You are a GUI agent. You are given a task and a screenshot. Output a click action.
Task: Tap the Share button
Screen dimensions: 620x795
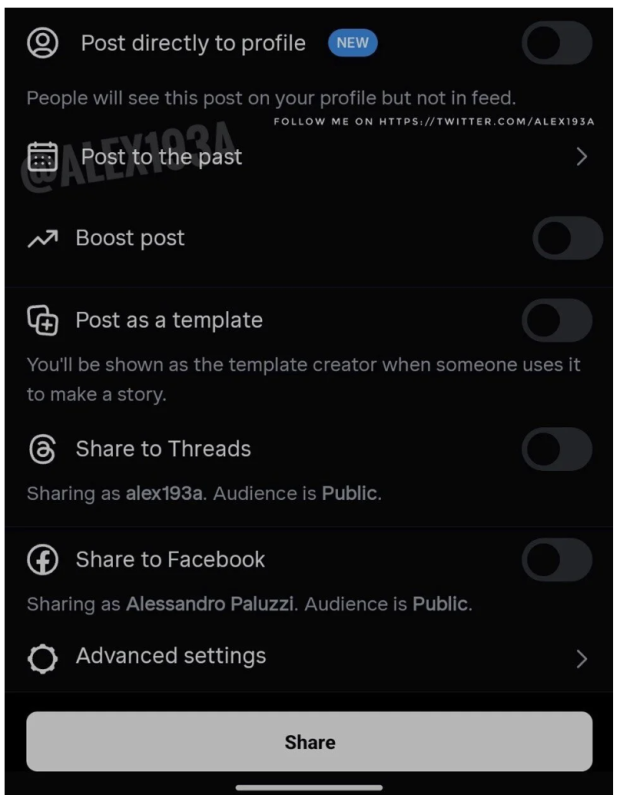pos(309,742)
